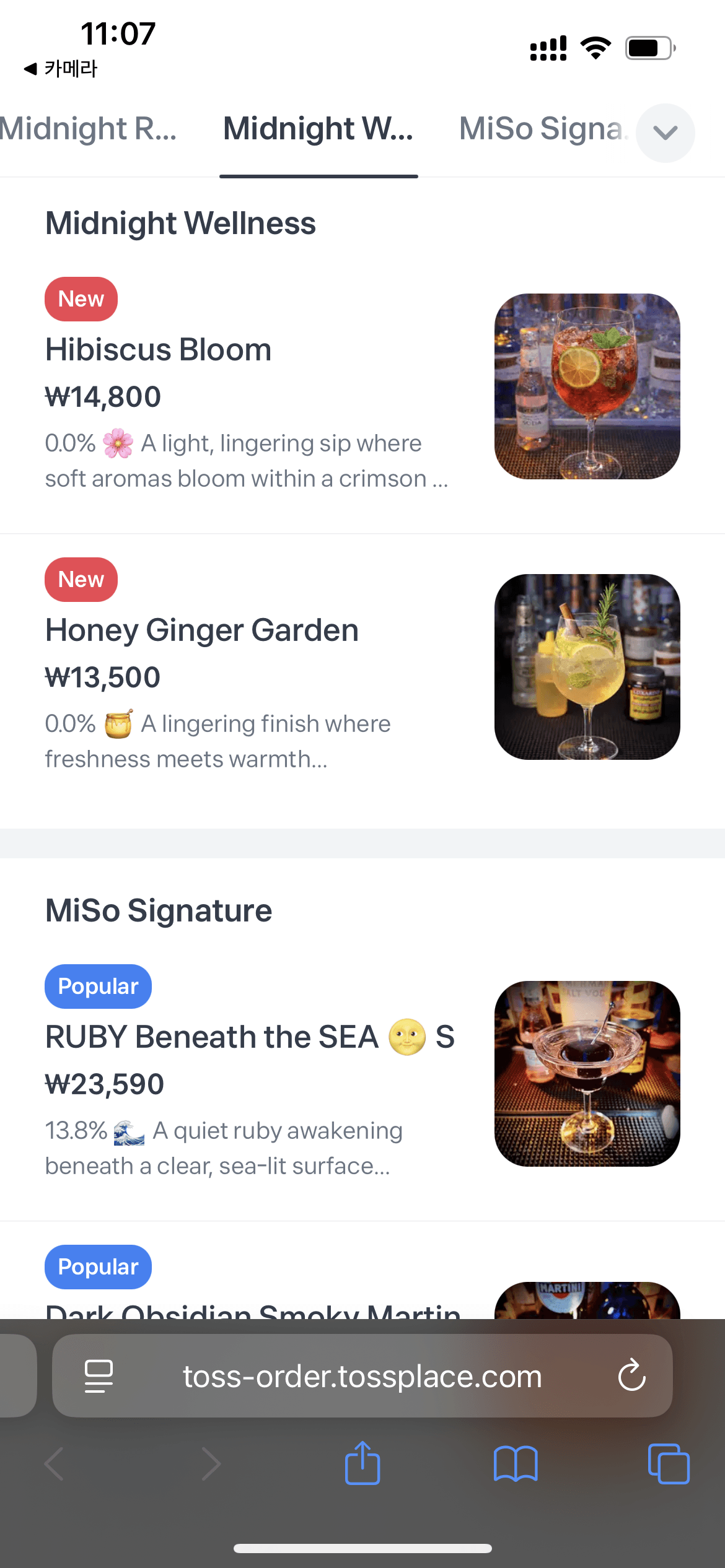The width and height of the screenshot is (725, 1568).
Task: Return to the Camera app
Action: pyautogui.click(x=60, y=69)
